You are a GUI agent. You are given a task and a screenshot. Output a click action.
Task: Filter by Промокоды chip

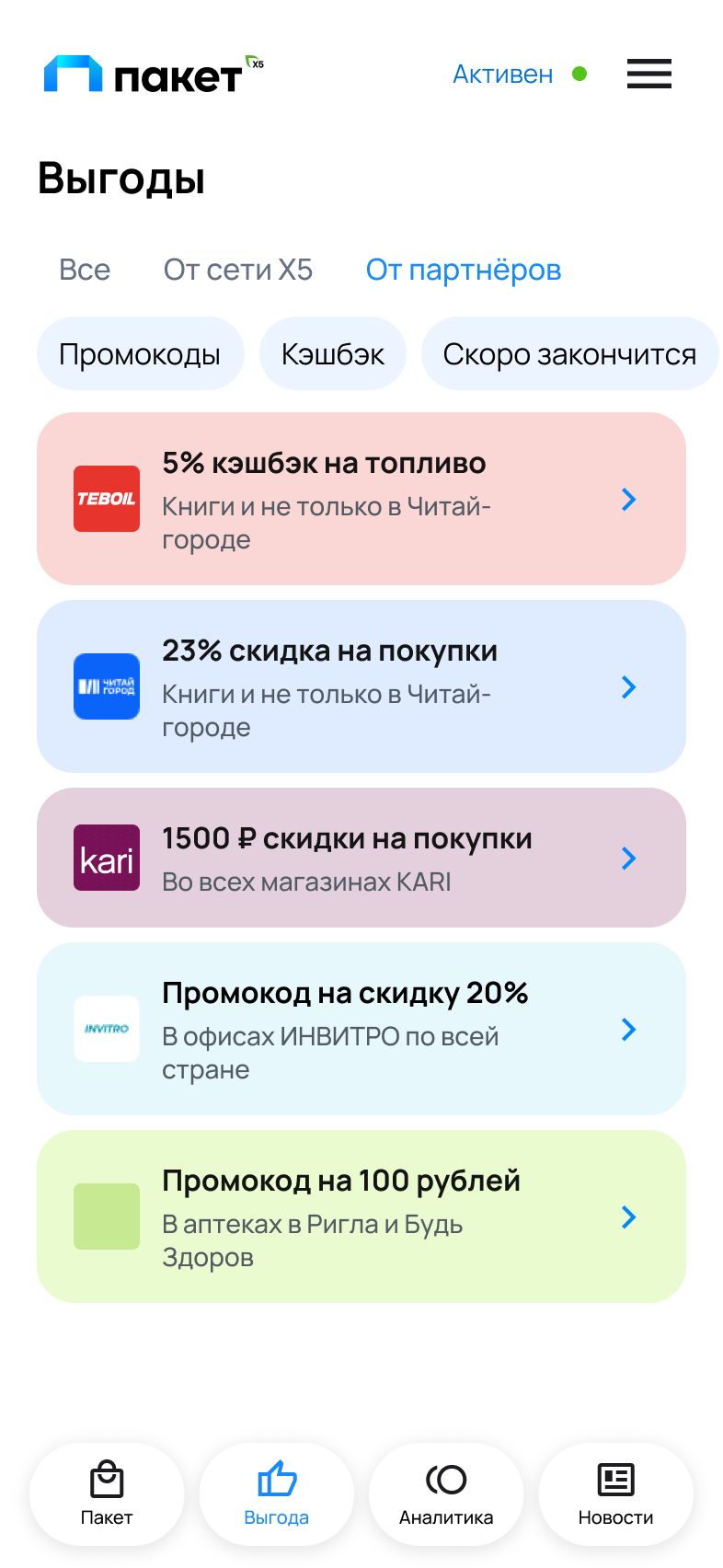(140, 353)
